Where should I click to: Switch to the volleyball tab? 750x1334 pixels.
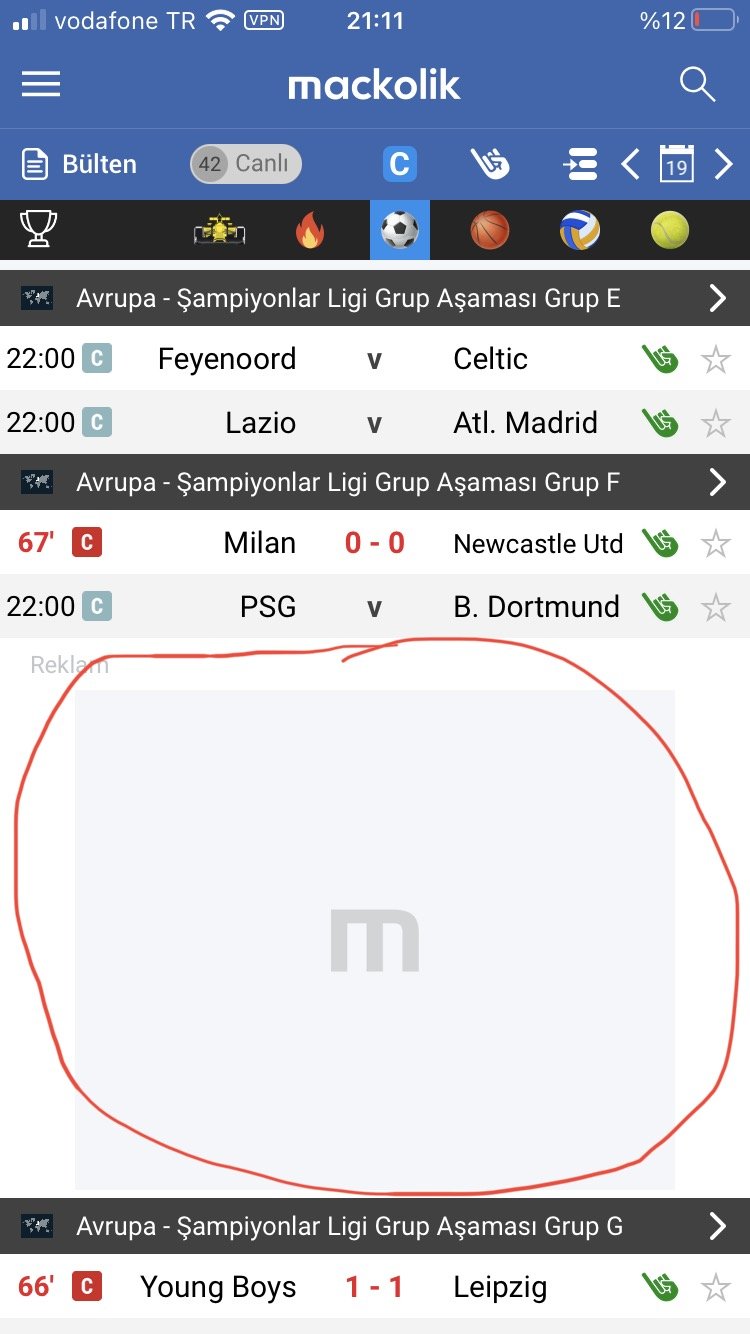(580, 231)
